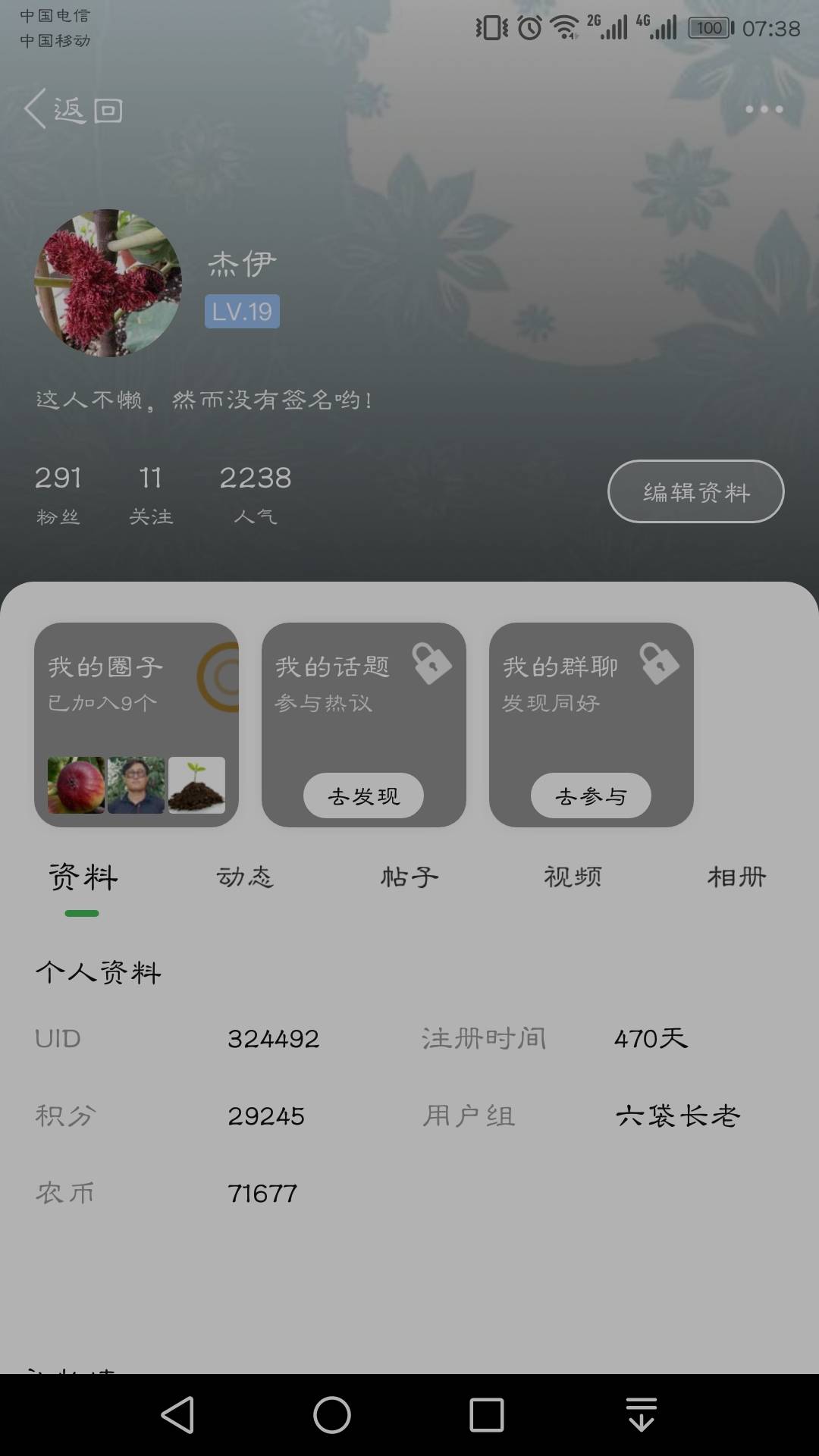Screen dimensions: 819x1456
Task: Open the 我的圈子 card
Action: pos(136,725)
